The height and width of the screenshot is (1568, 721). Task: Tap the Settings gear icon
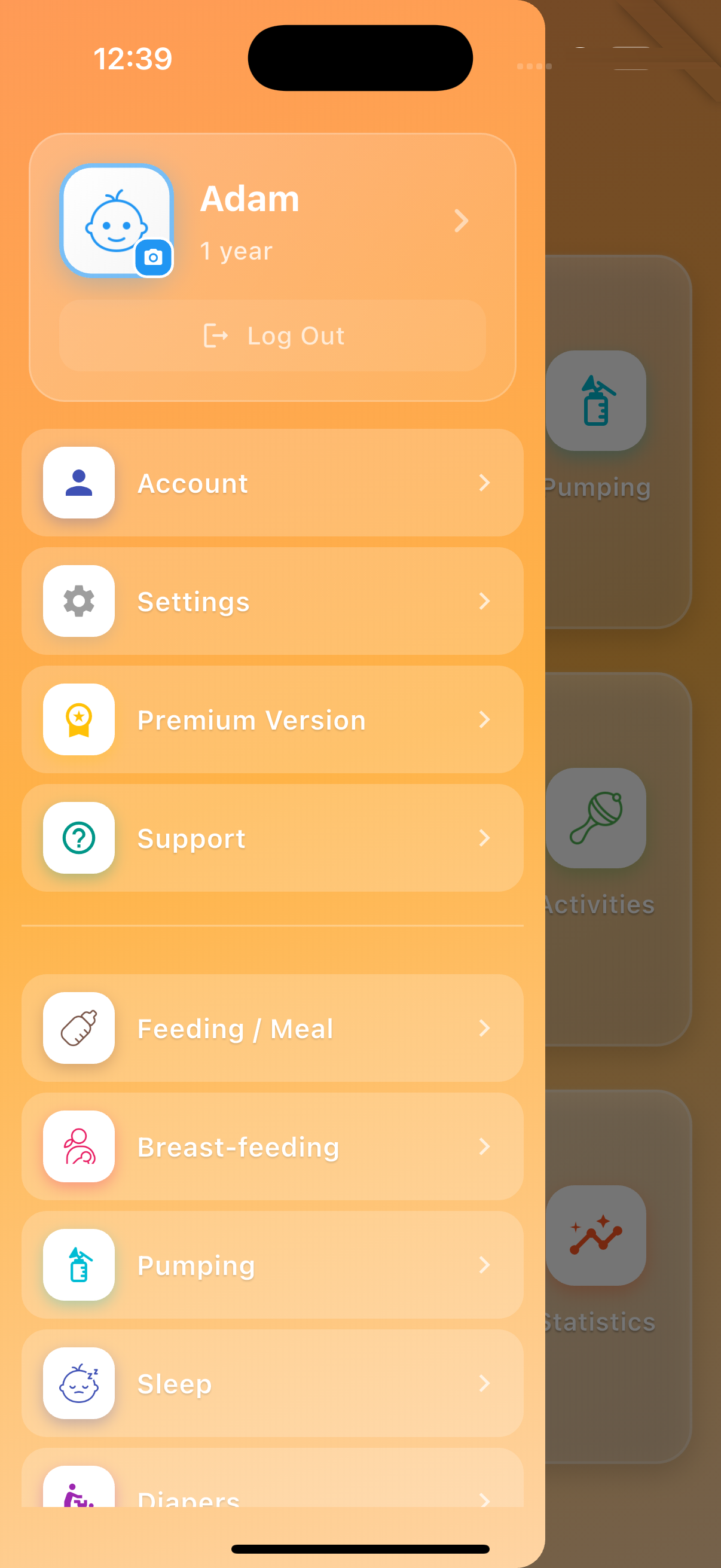pos(78,601)
